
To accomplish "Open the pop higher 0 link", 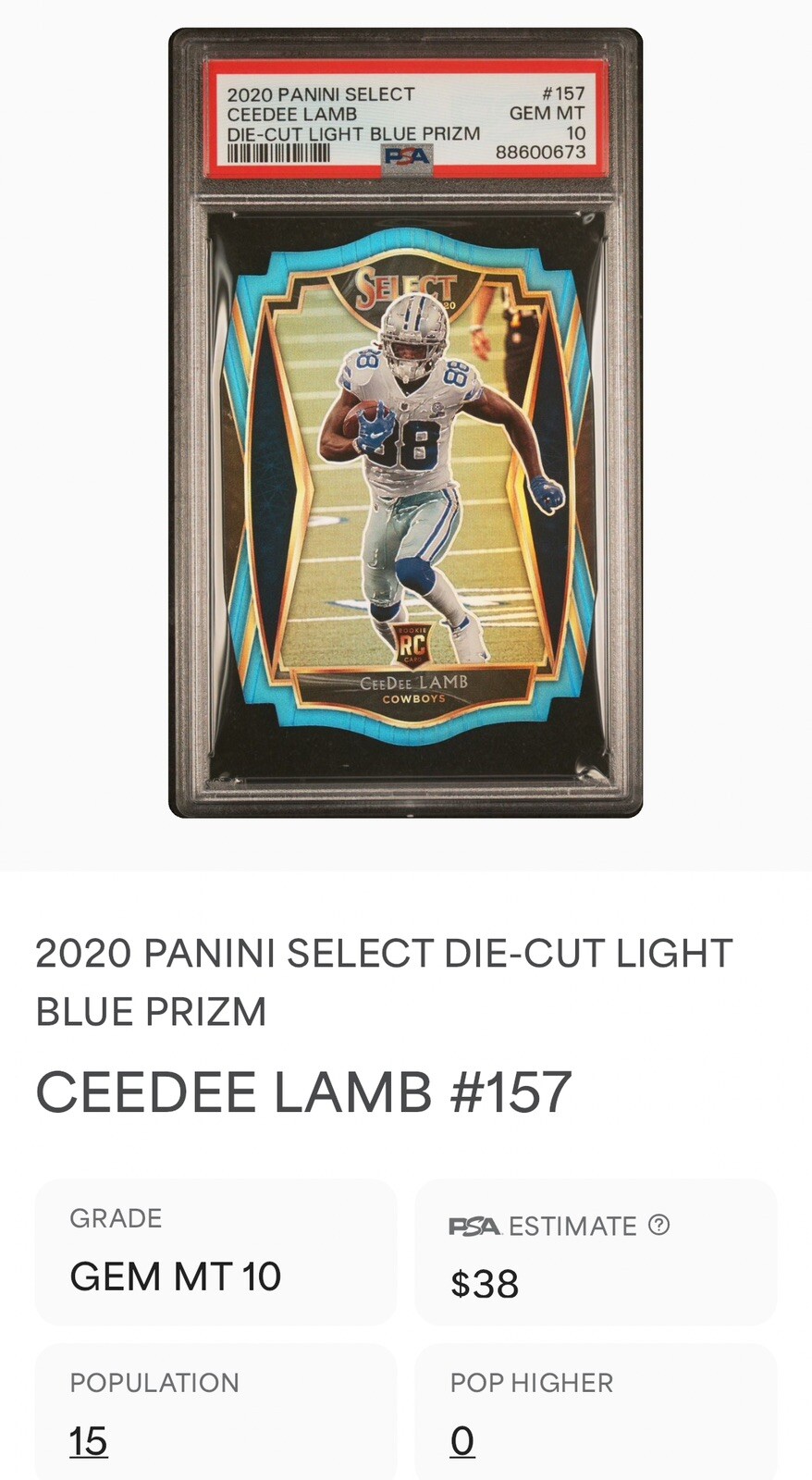I will coord(462,1440).
